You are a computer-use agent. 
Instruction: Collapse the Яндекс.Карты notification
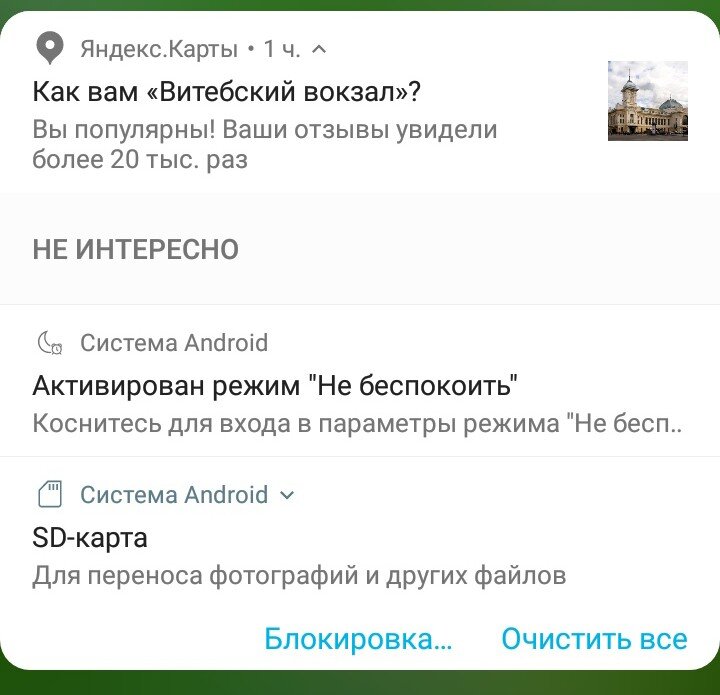coord(319,48)
